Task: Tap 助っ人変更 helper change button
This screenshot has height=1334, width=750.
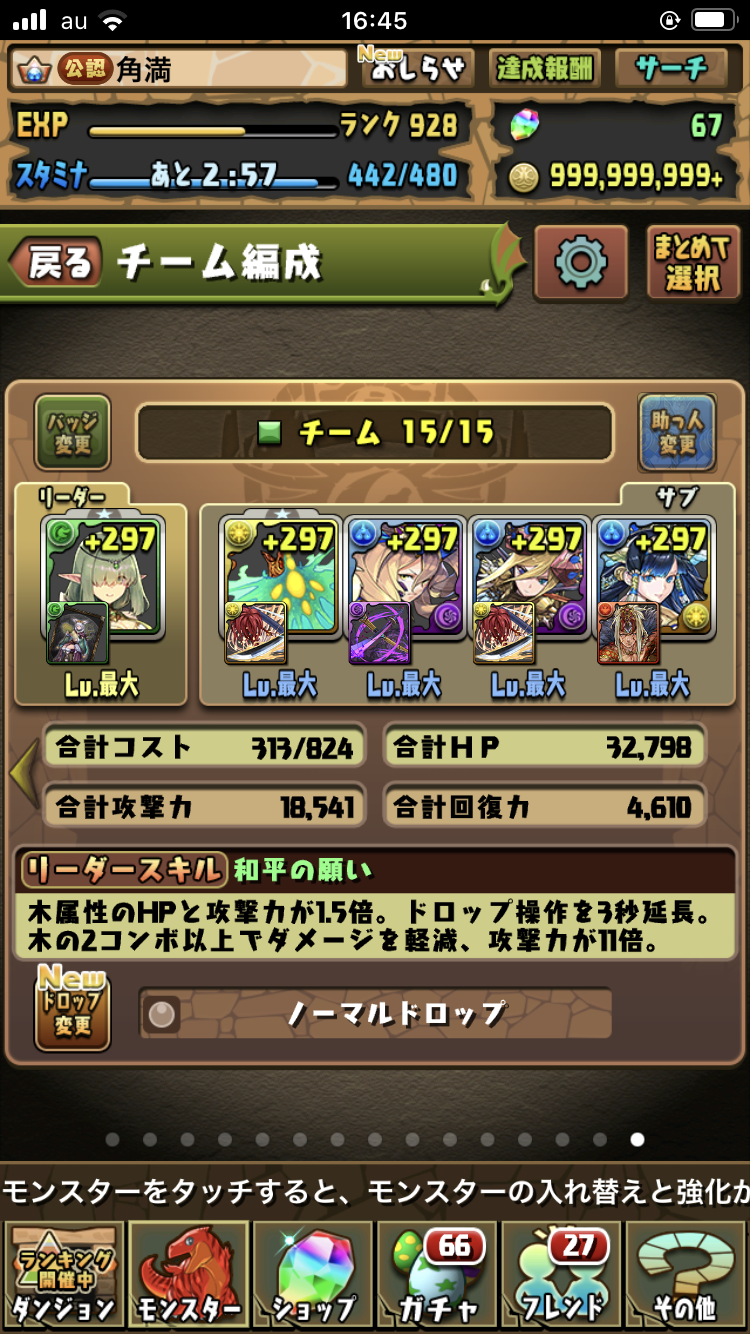Action: tap(677, 432)
